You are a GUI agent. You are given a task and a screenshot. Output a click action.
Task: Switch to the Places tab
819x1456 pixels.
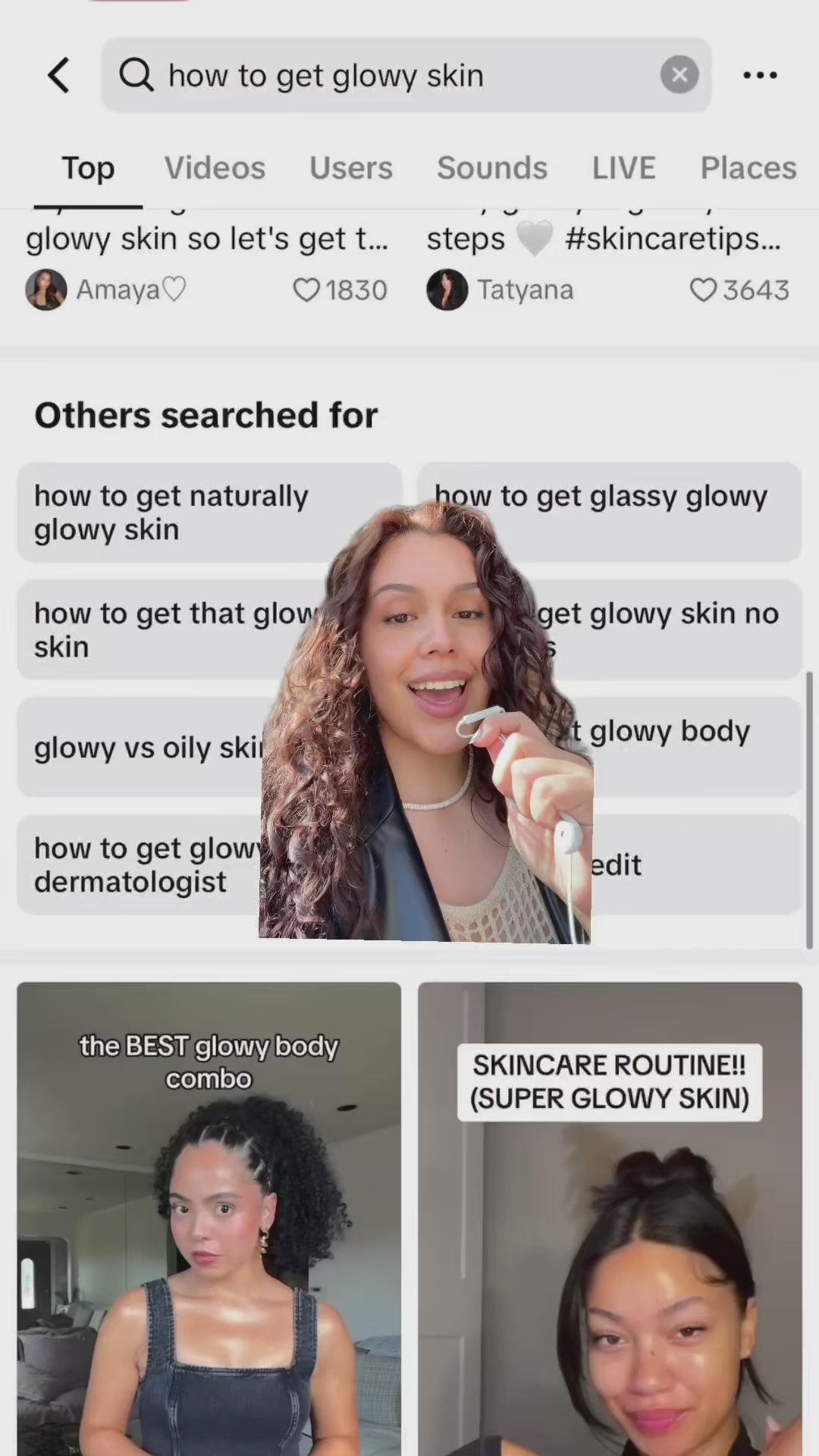pyautogui.click(x=748, y=168)
